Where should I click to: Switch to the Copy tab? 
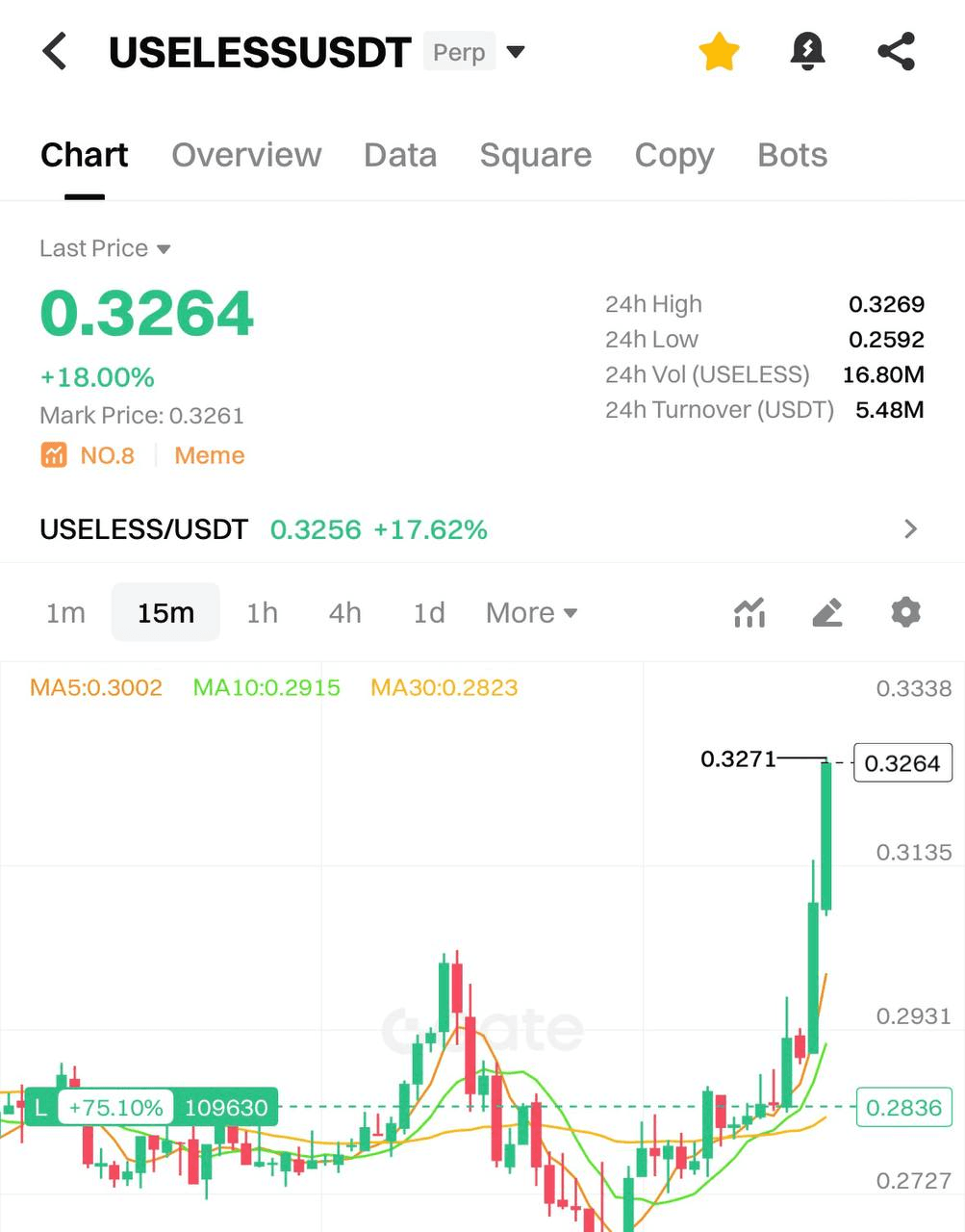(674, 155)
